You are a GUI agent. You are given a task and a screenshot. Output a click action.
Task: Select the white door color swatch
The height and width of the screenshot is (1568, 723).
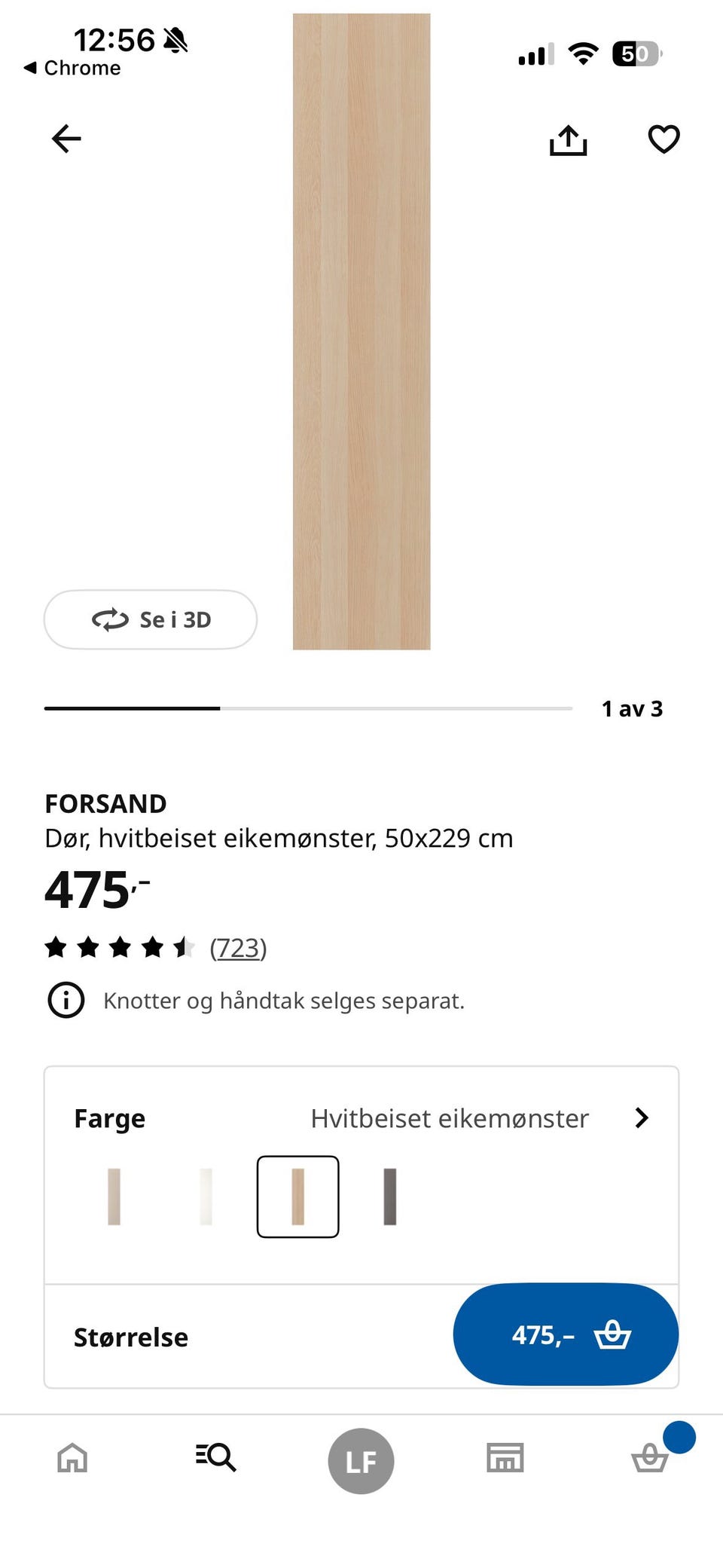pyautogui.click(x=206, y=1197)
